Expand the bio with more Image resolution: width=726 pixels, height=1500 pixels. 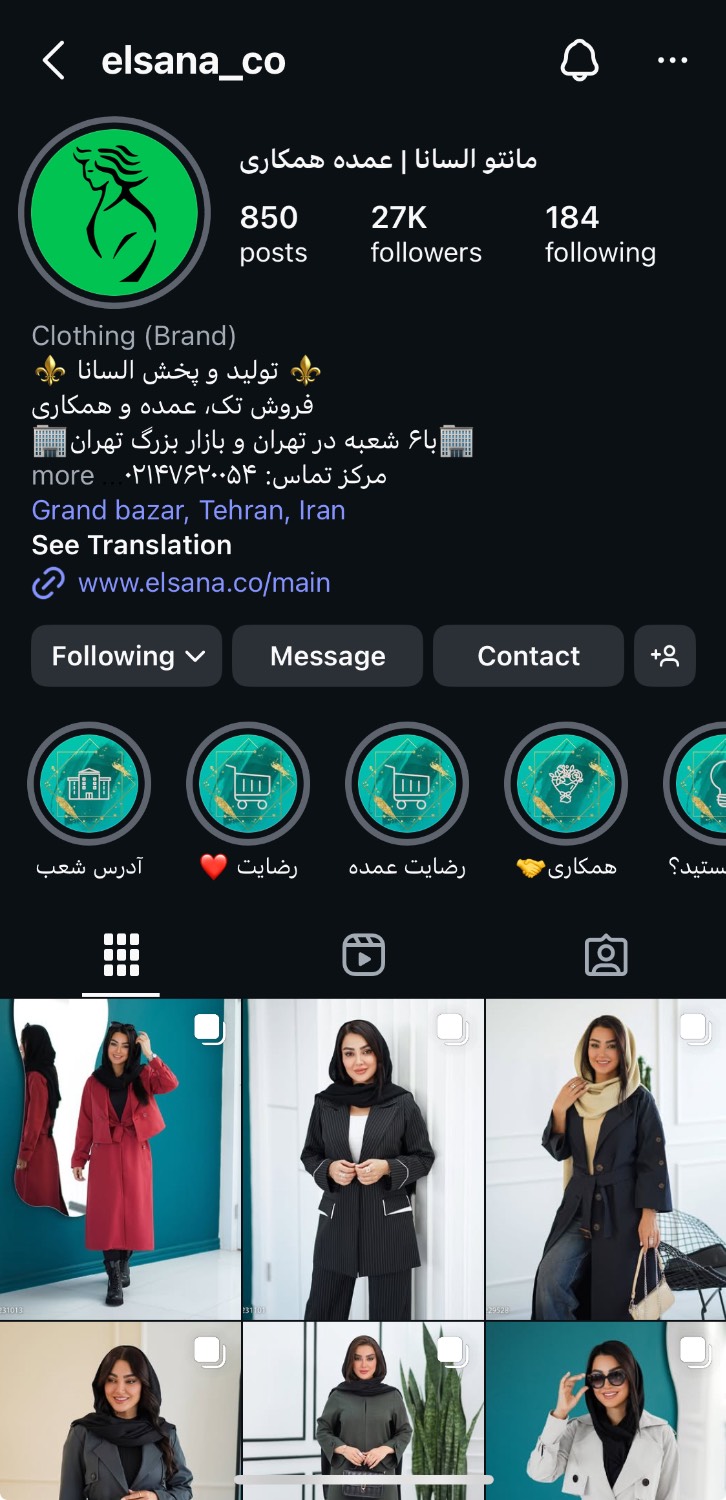[x=62, y=476]
